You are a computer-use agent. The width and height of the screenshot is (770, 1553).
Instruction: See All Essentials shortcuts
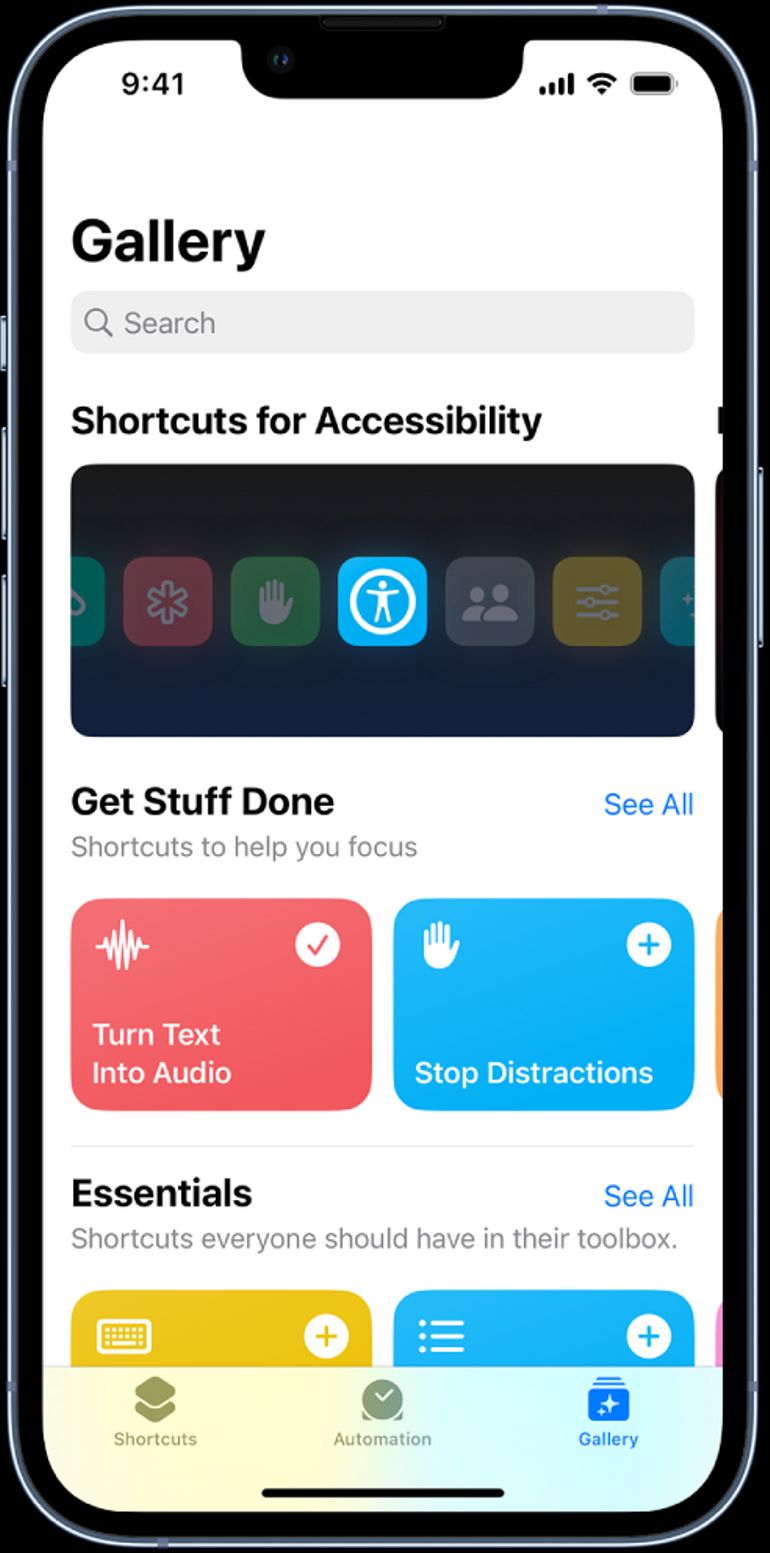click(648, 1196)
